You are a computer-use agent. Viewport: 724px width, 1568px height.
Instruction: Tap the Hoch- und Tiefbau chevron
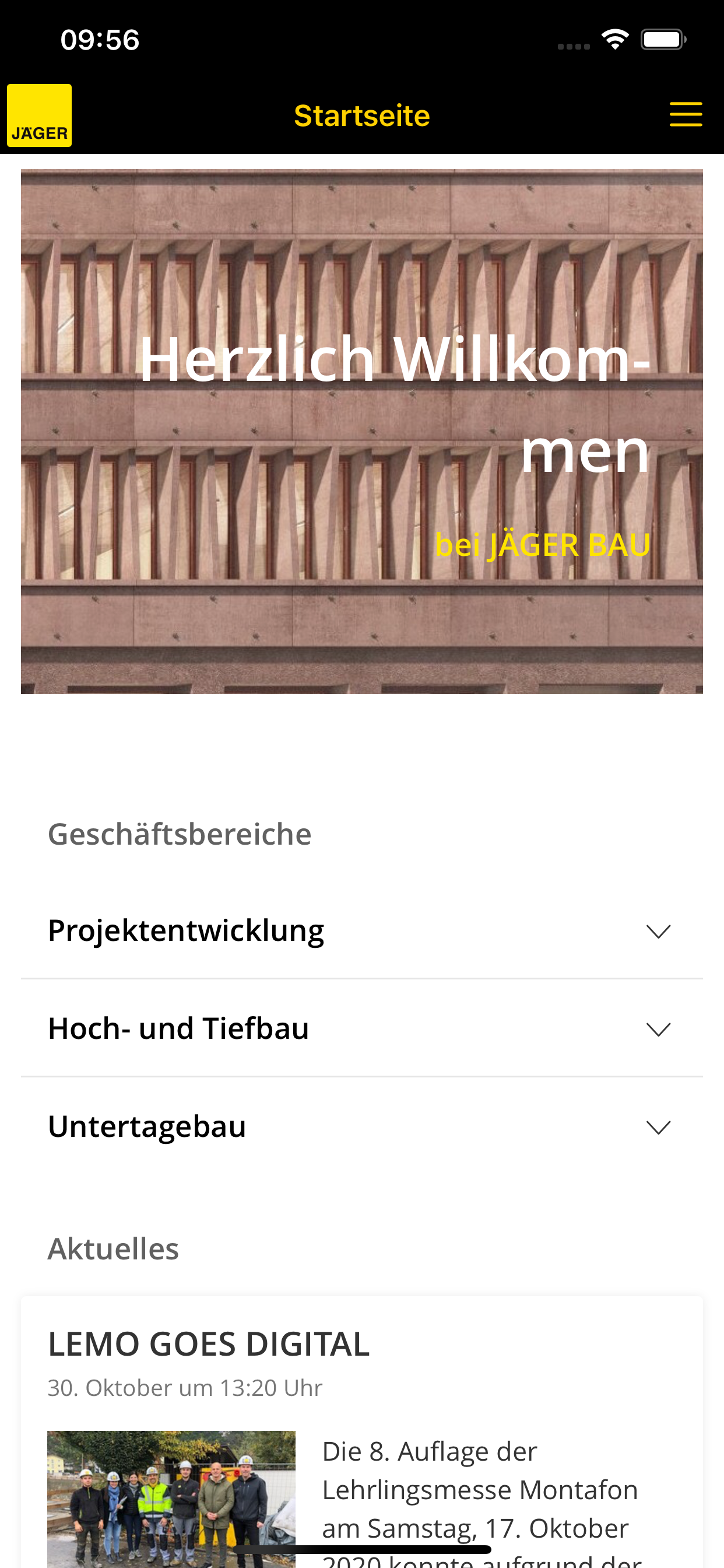658,1028
